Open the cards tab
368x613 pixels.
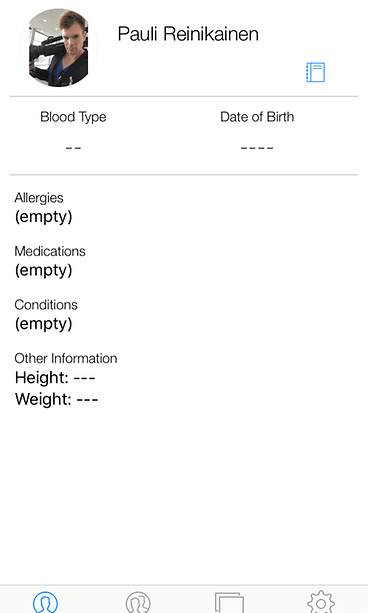coord(230,603)
